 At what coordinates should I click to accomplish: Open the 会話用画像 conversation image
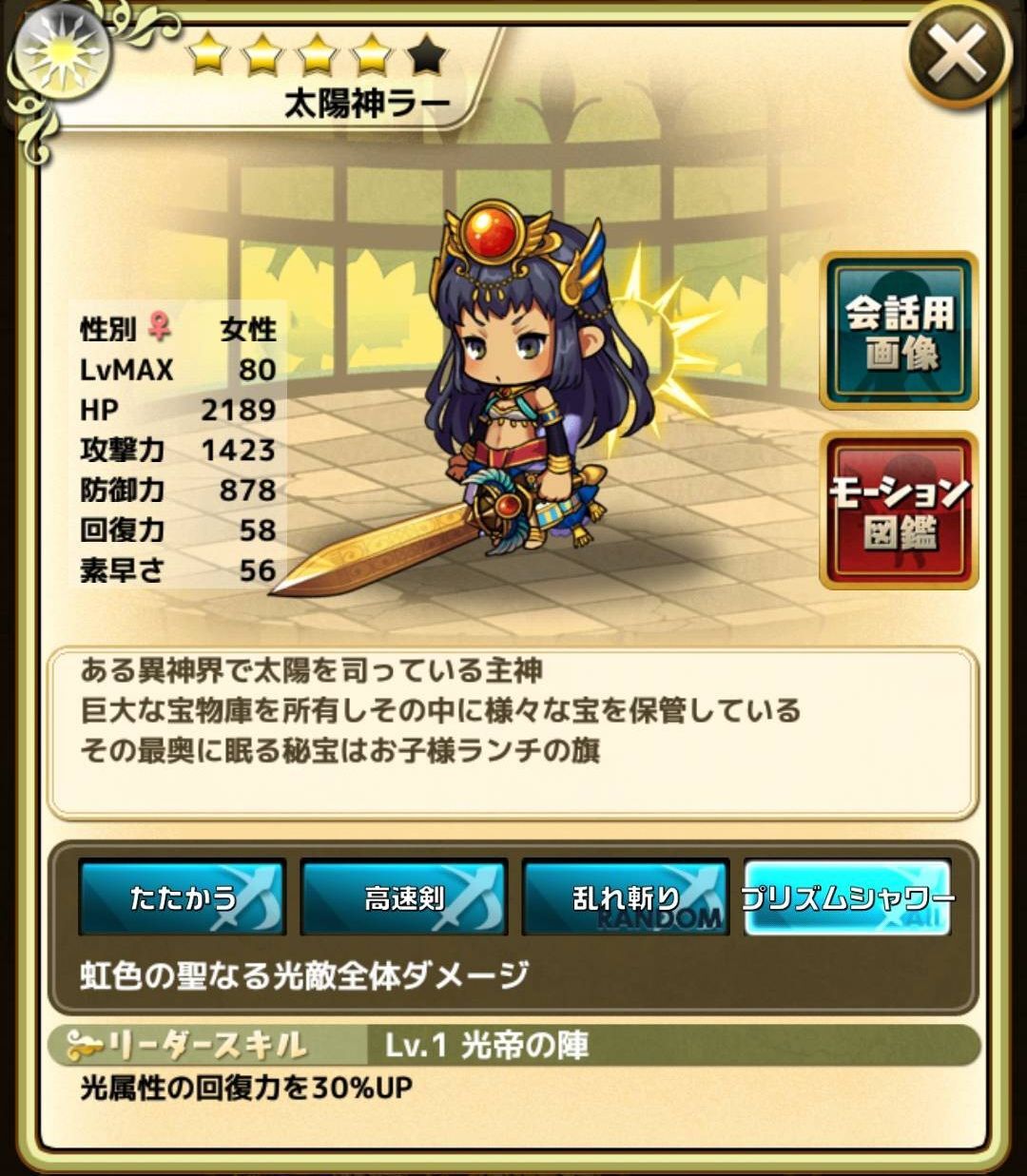pos(899,332)
